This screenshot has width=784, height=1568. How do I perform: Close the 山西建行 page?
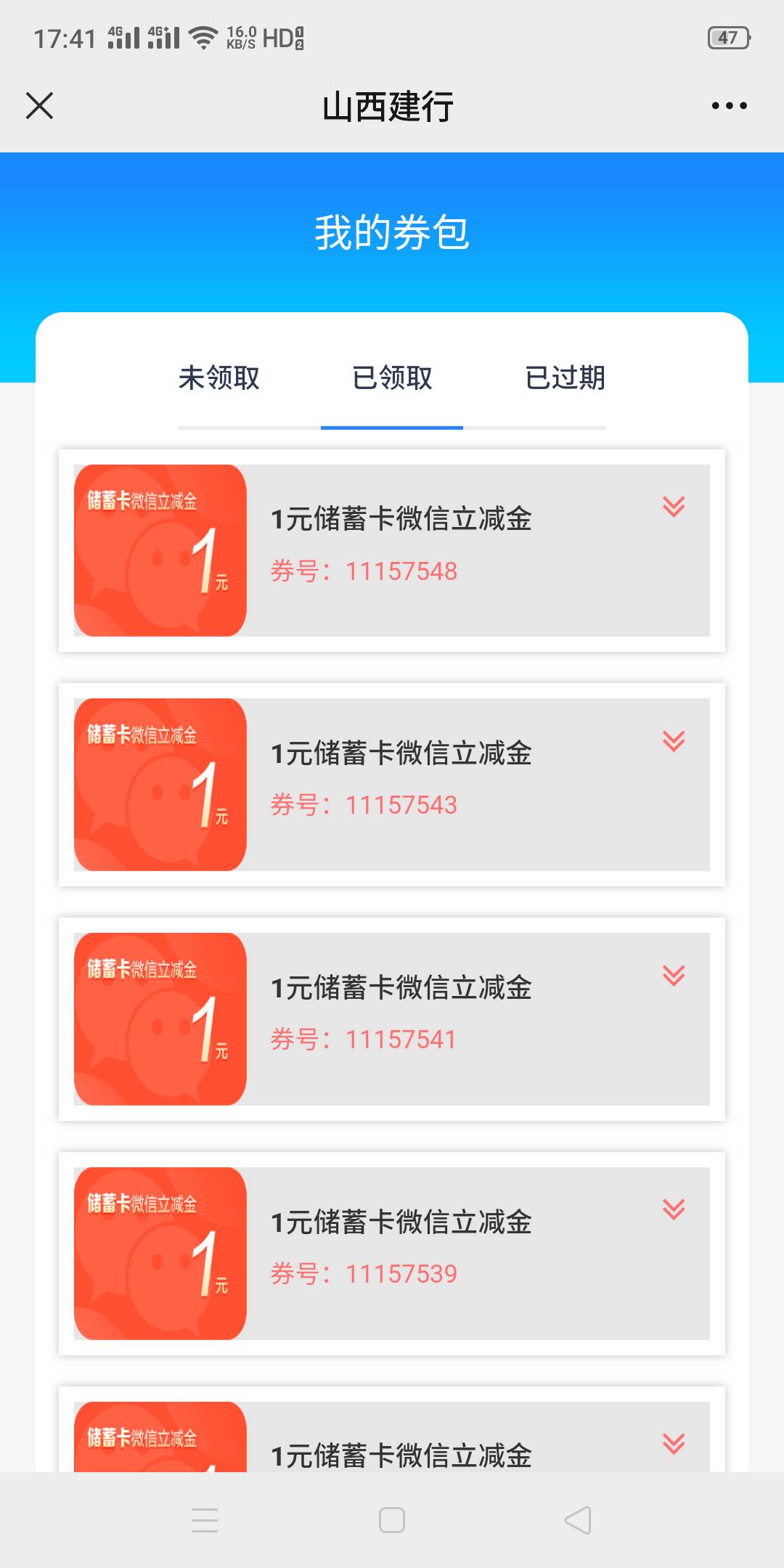[39, 106]
